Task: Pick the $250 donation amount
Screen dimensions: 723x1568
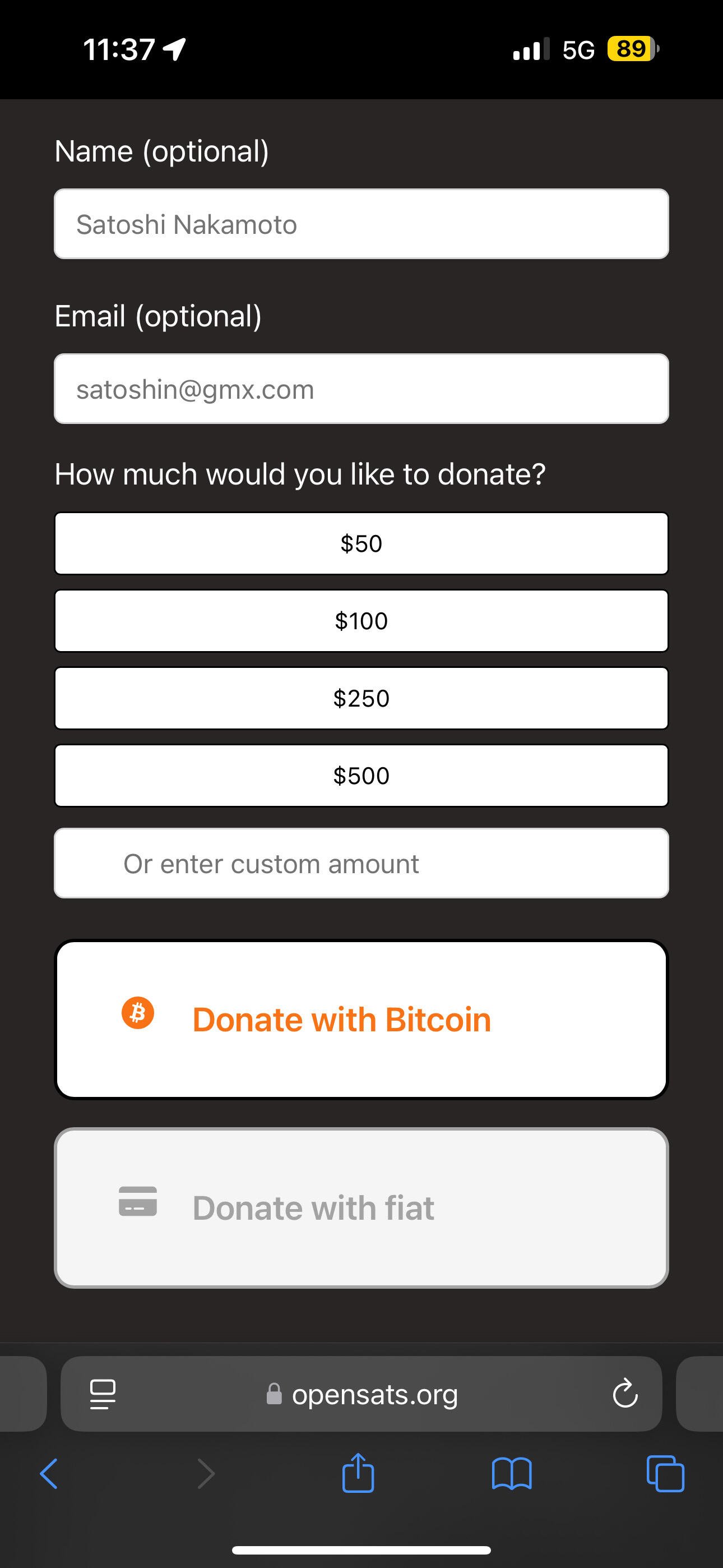Action: tap(361, 698)
